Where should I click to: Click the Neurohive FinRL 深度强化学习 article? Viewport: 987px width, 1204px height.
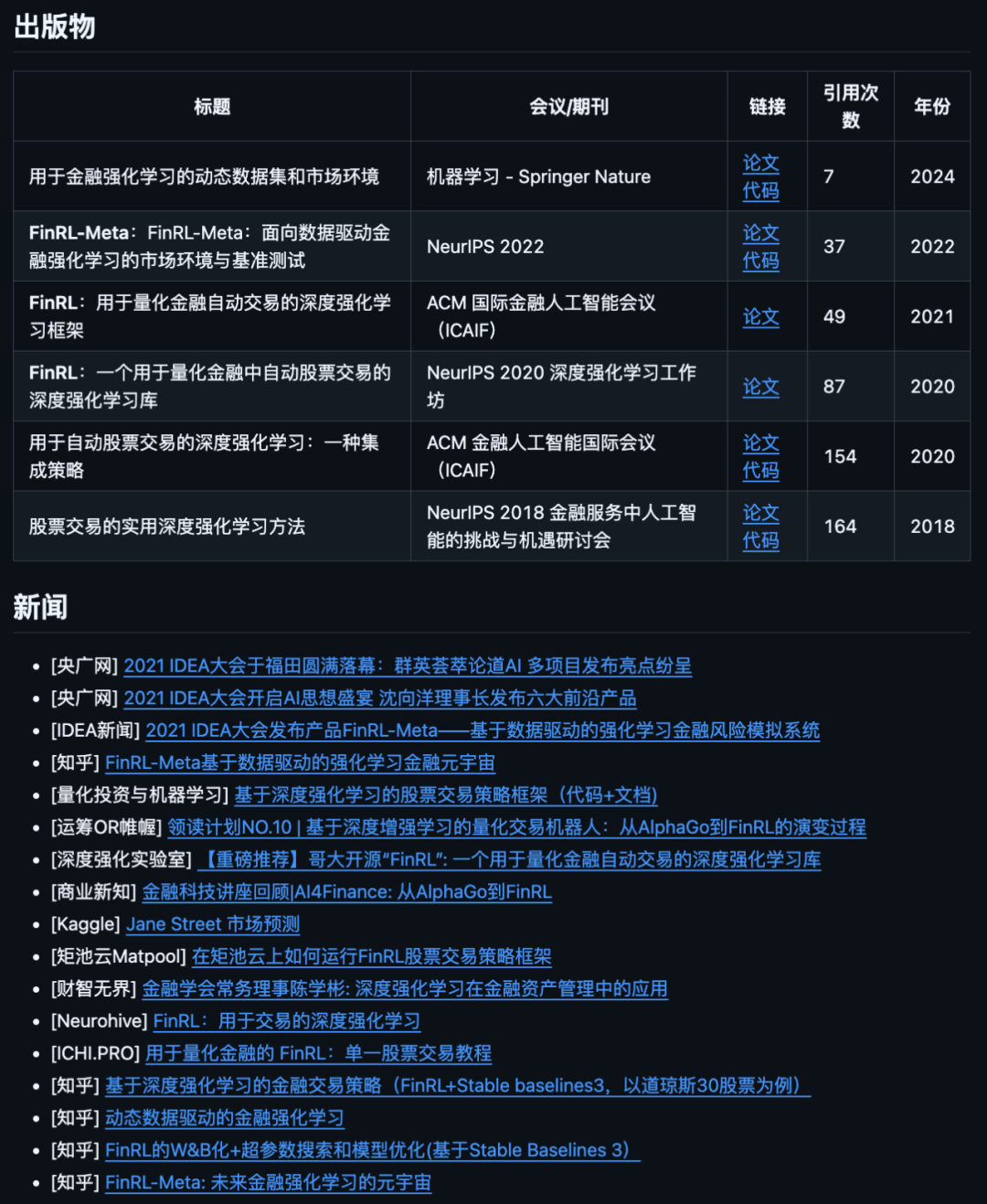tap(285, 1021)
